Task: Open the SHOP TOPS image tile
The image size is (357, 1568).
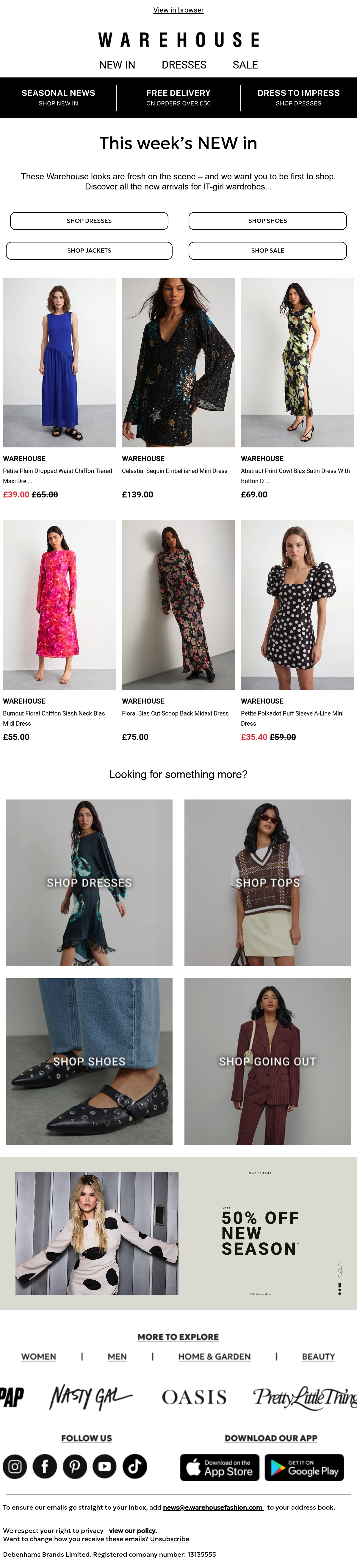Action: click(x=267, y=883)
